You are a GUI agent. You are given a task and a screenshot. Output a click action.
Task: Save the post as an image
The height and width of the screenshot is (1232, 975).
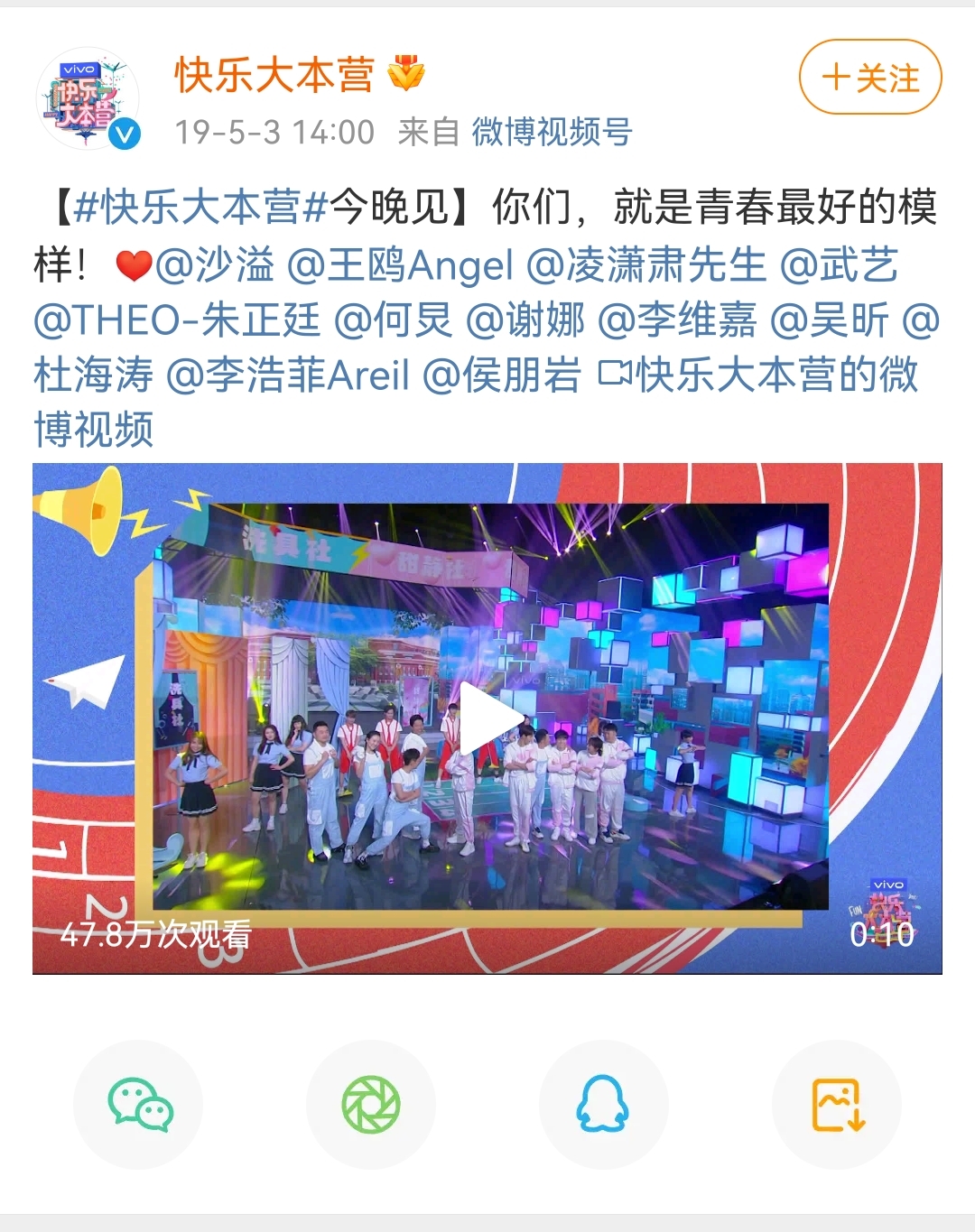pos(837,1105)
